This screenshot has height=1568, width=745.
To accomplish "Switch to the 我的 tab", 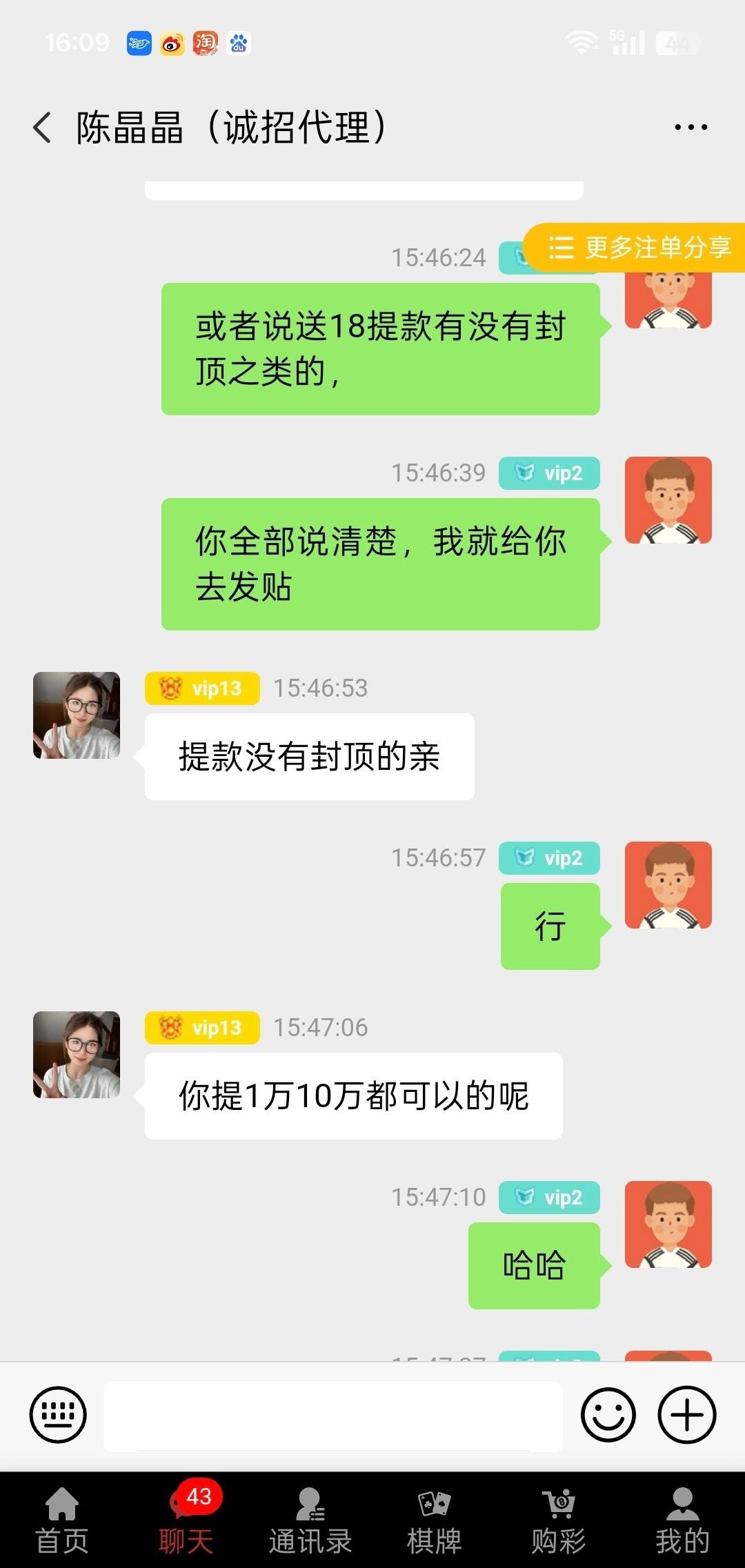I will [682, 1521].
